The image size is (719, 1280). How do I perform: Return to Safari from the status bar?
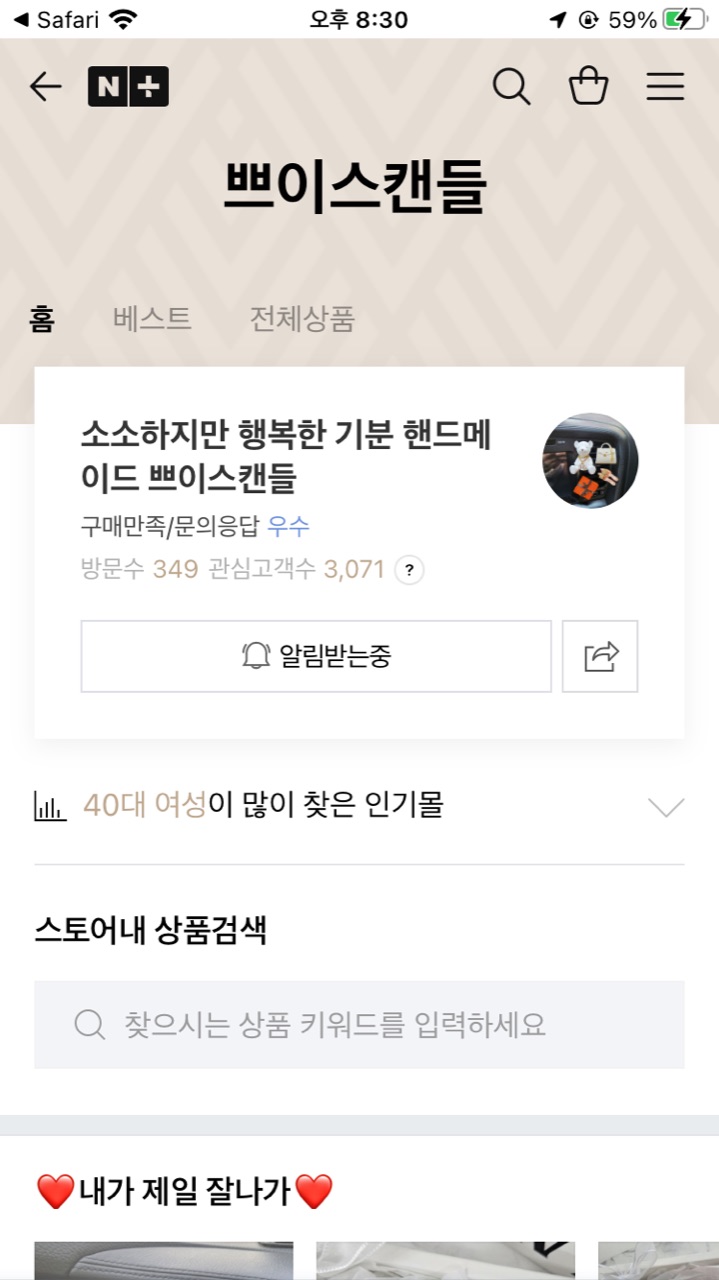tap(58, 20)
